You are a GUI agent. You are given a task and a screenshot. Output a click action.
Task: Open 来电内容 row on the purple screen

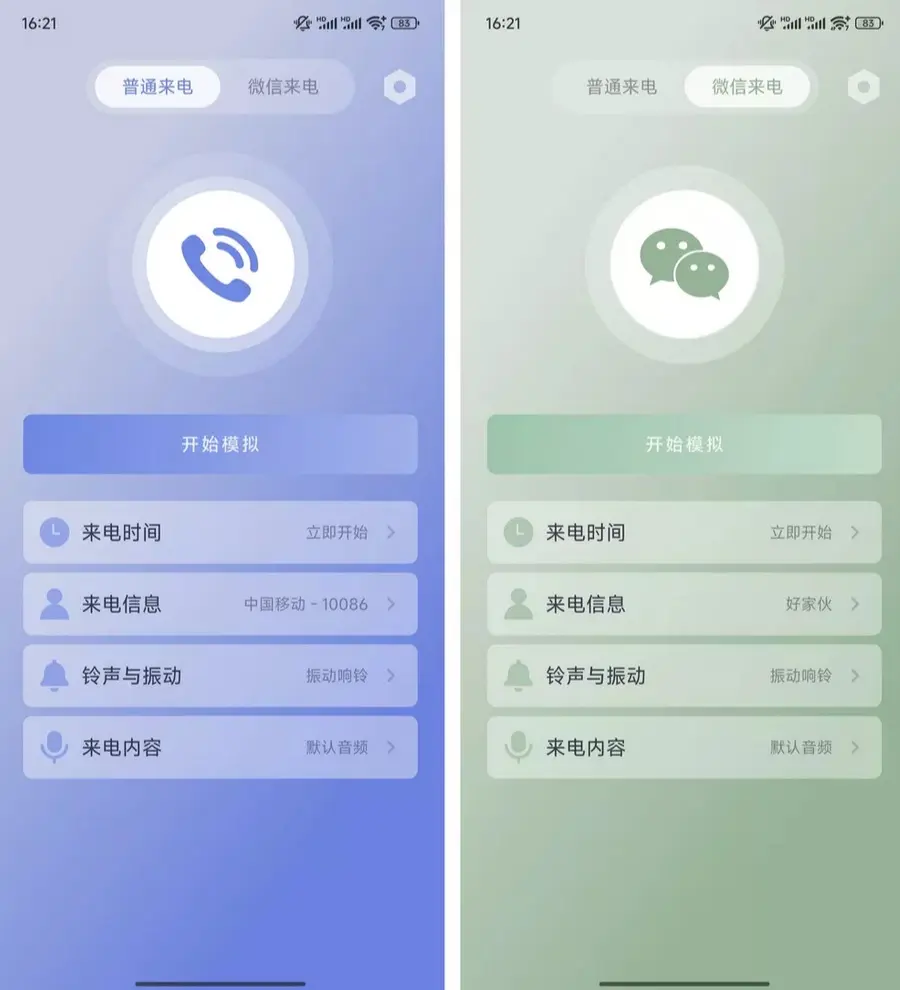point(220,747)
